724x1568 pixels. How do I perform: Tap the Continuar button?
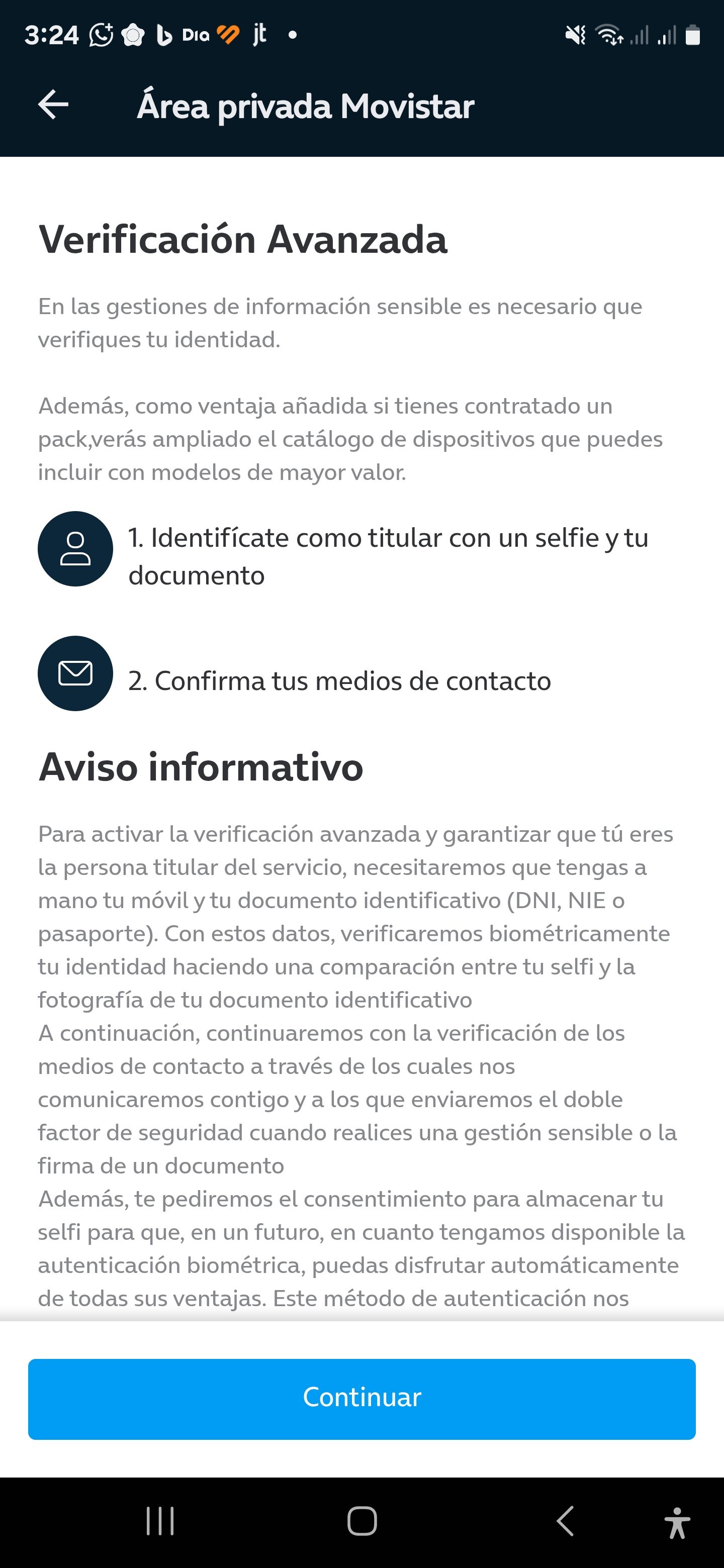361,1398
